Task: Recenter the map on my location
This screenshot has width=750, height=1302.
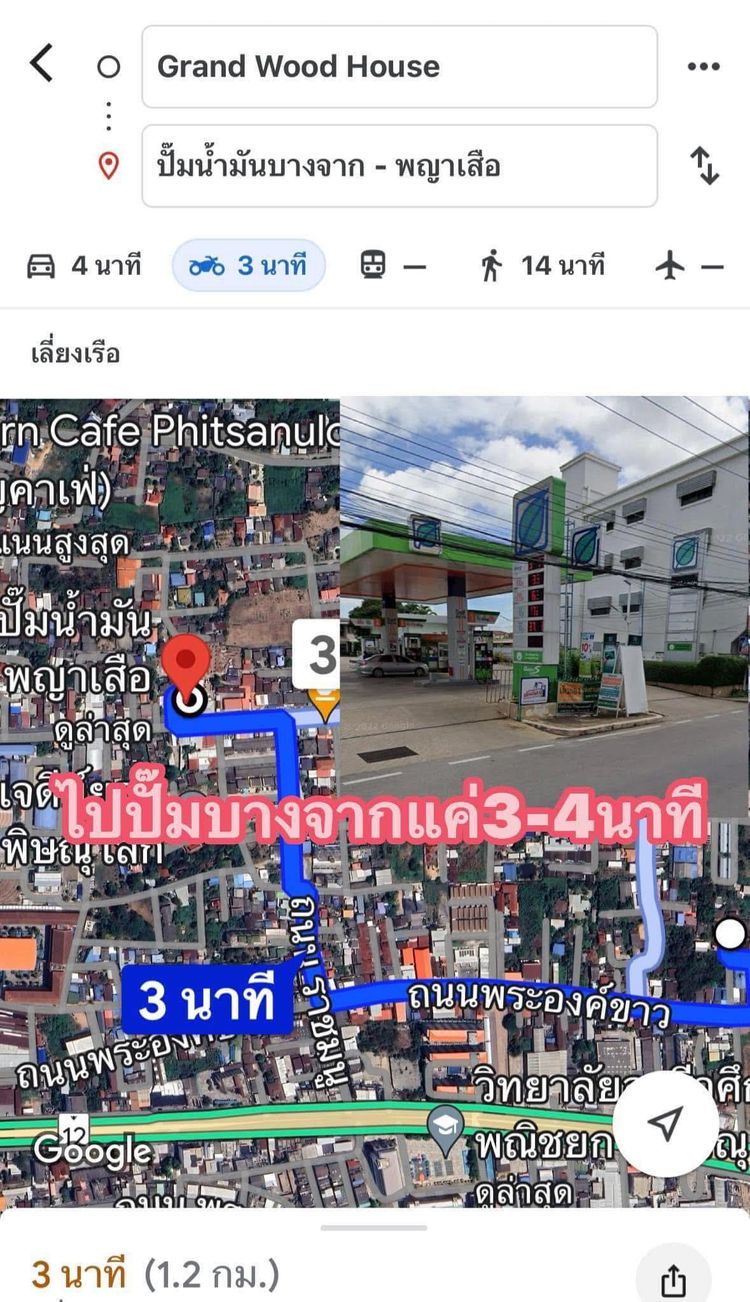Action: (665, 1122)
